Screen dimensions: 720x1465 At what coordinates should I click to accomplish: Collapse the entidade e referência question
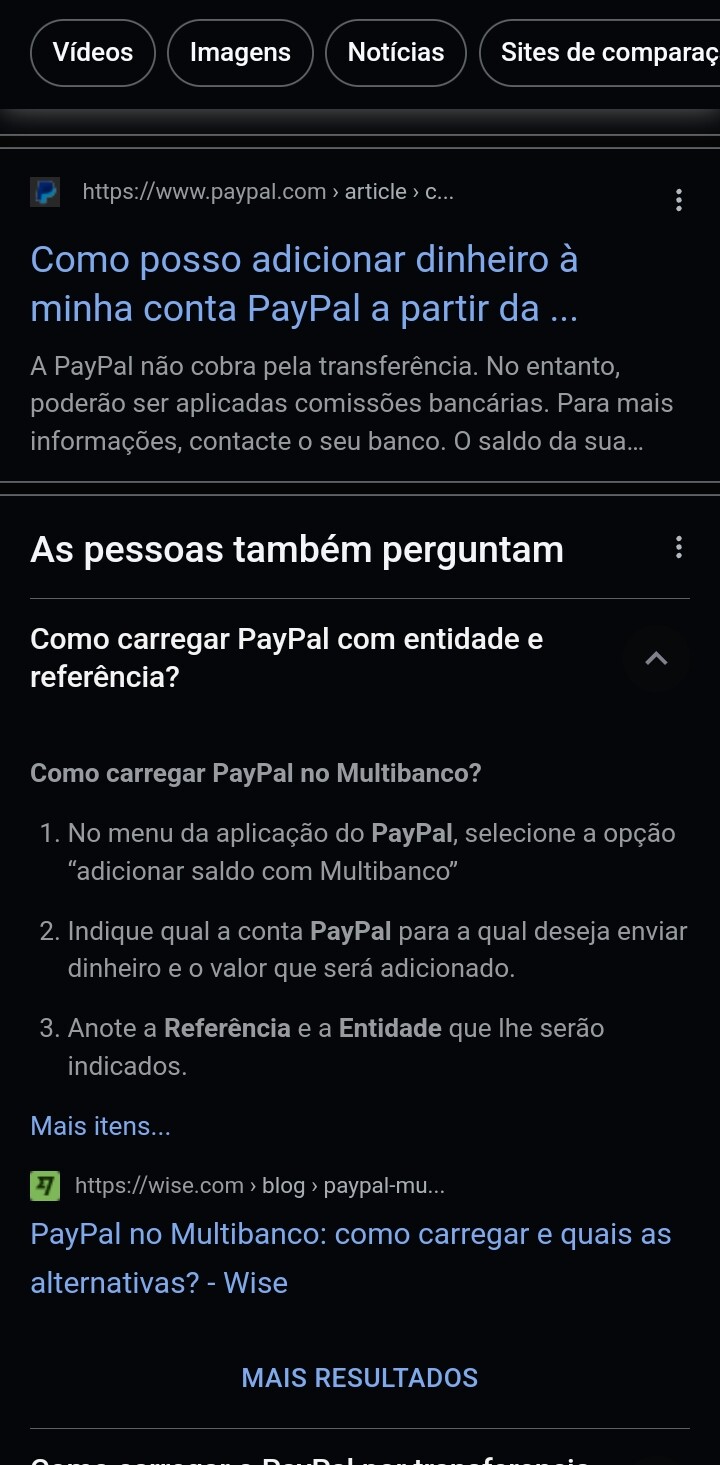(656, 658)
